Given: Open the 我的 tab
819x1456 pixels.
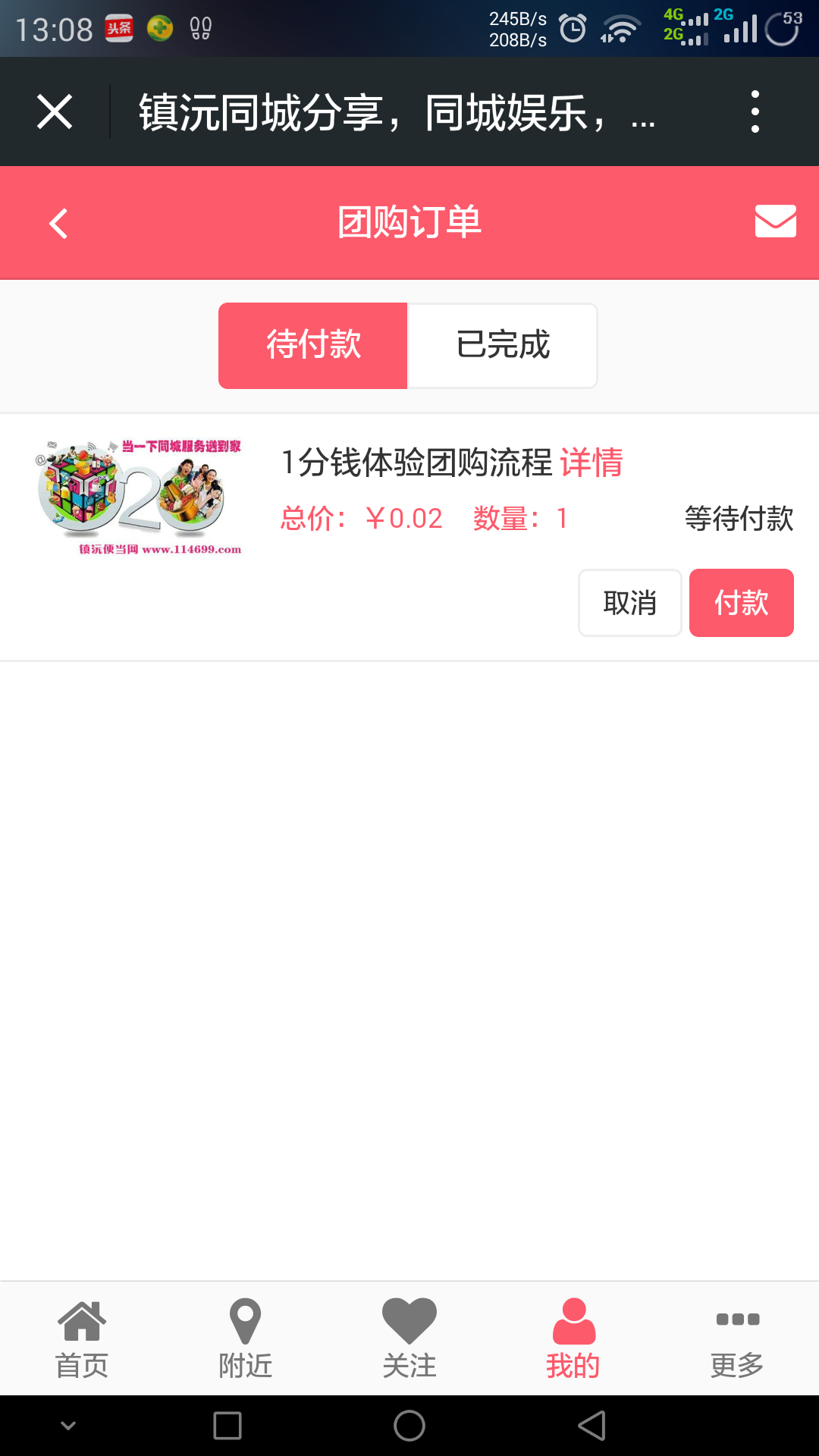Looking at the screenshot, I should tap(573, 1338).
